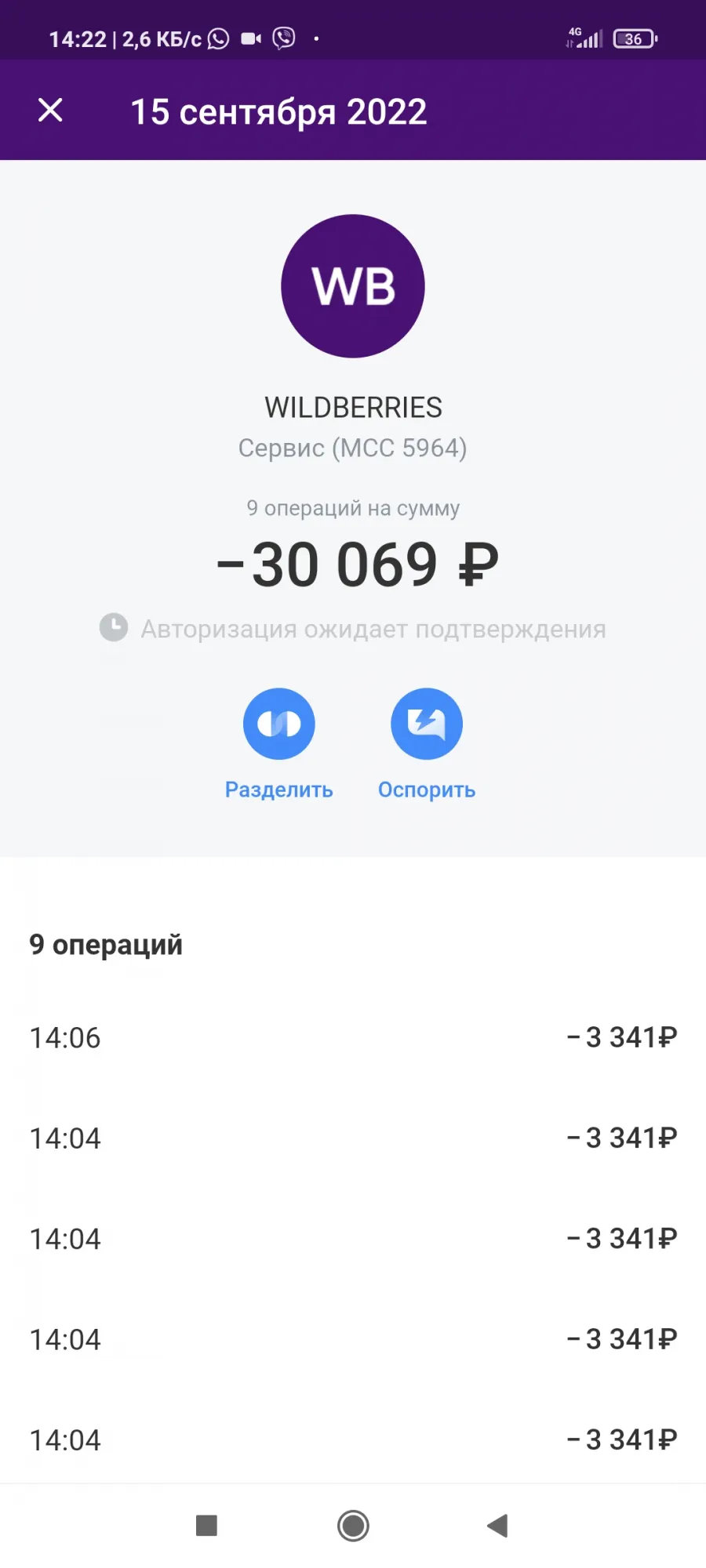Go to the system home screen
The image size is (706, 1568).
tap(353, 1526)
